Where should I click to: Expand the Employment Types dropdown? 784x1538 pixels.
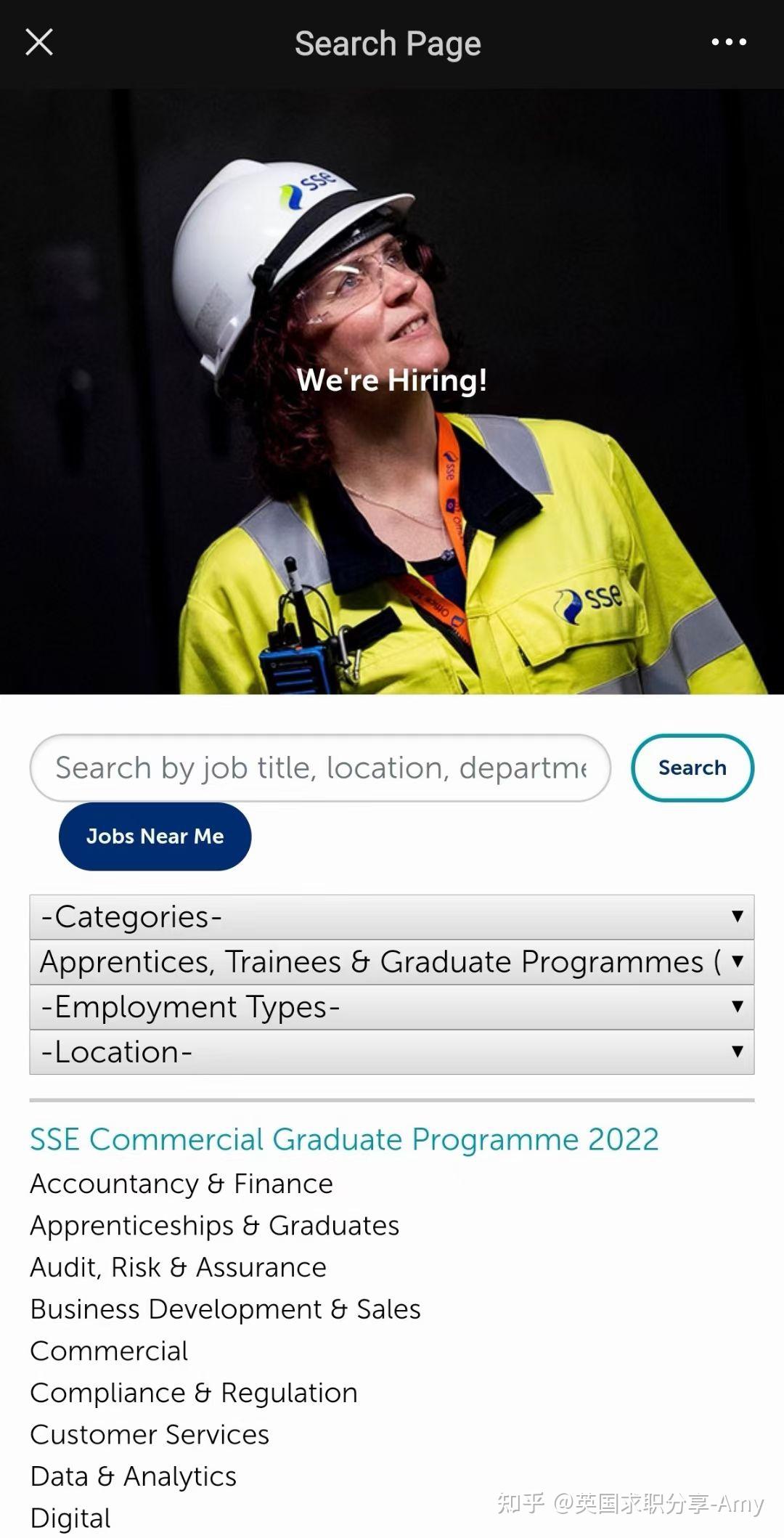pyautogui.click(x=391, y=1007)
